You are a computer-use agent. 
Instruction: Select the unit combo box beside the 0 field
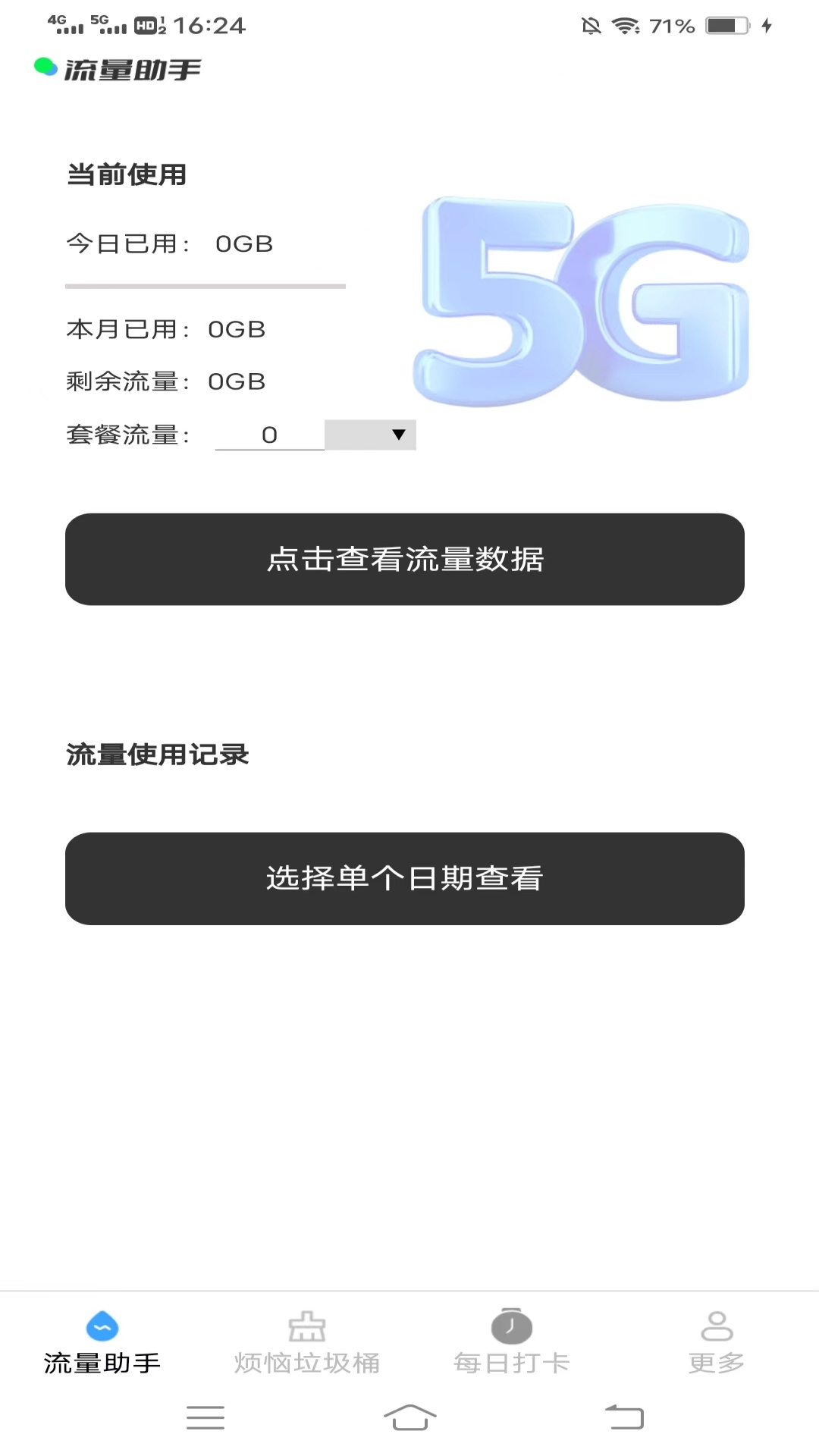371,435
